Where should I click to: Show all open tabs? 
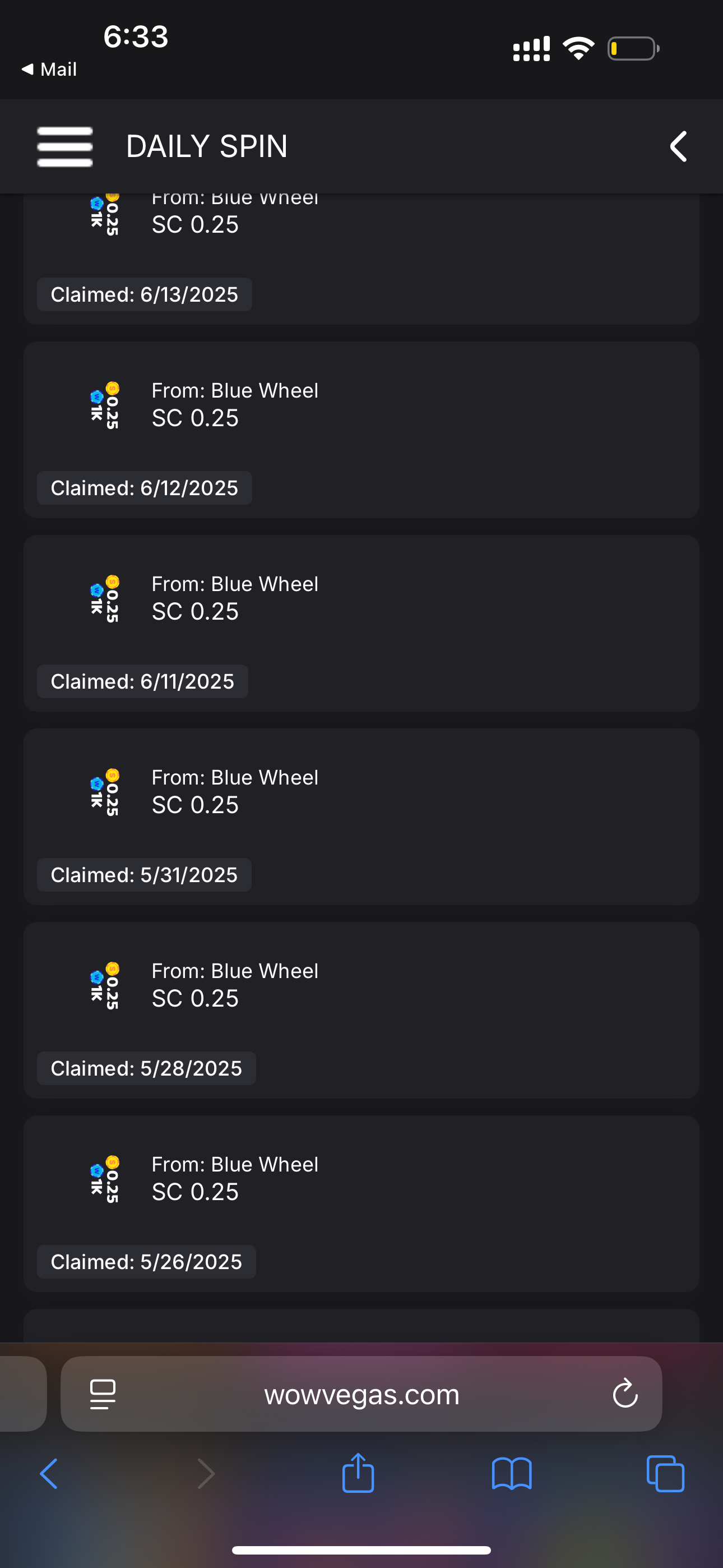(665, 1474)
